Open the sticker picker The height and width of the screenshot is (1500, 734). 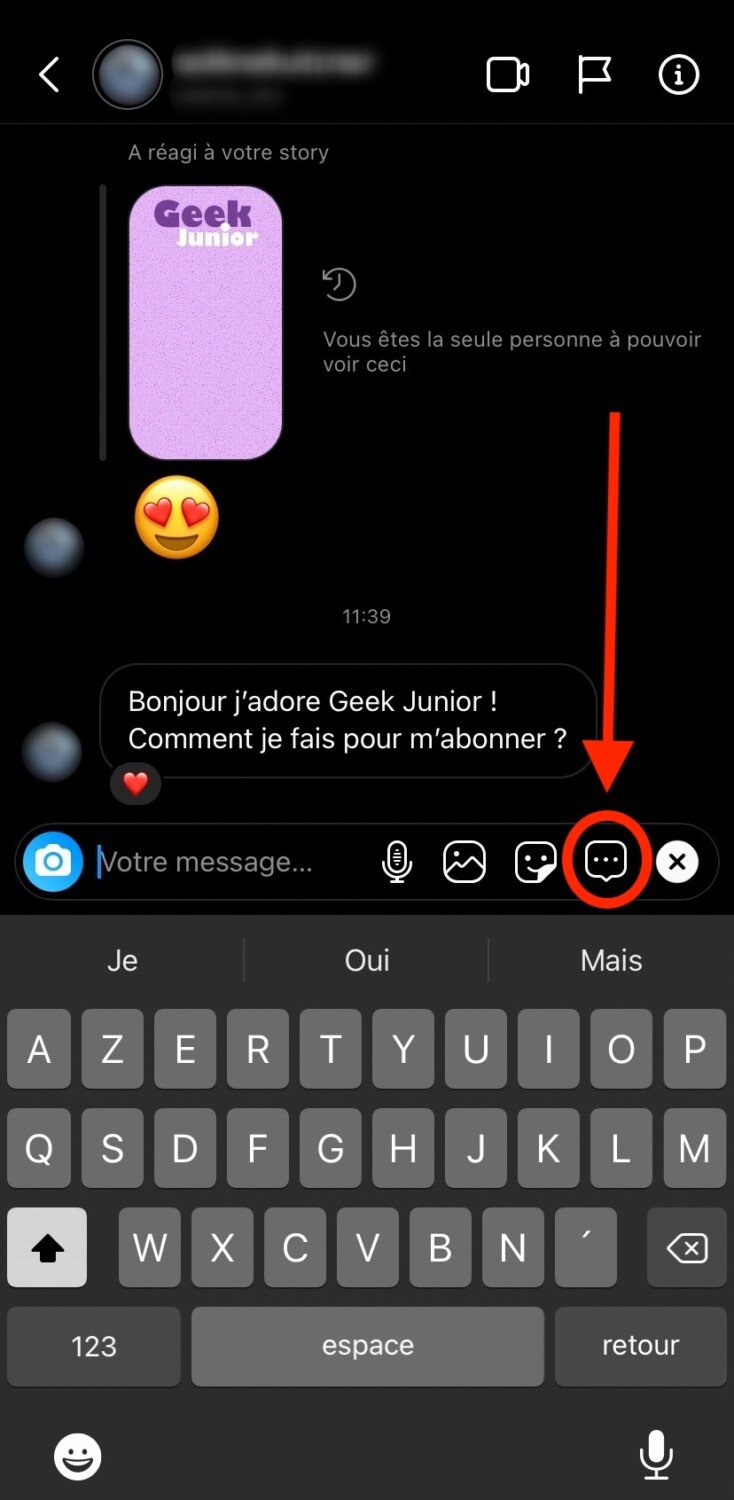coord(535,861)
